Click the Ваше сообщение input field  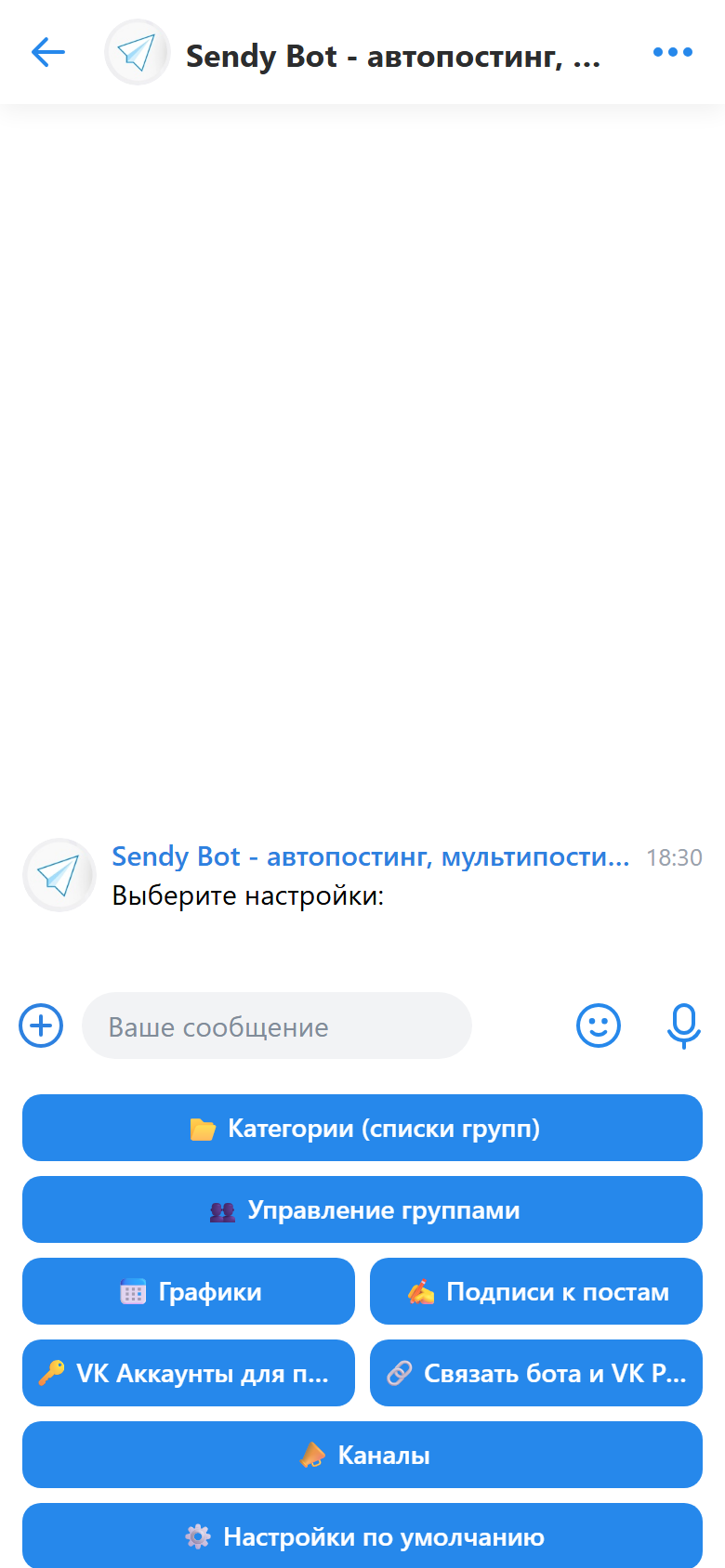[277, 1026]
